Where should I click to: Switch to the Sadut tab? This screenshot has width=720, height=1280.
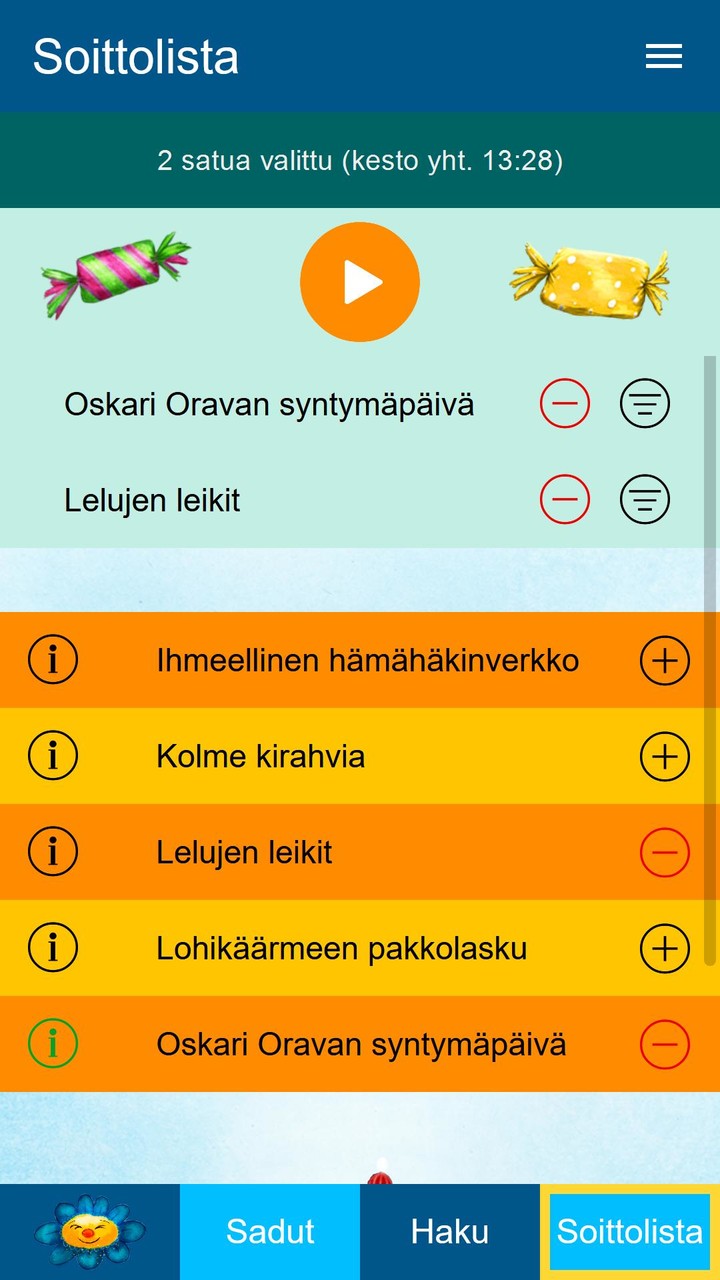(270, 1232)
